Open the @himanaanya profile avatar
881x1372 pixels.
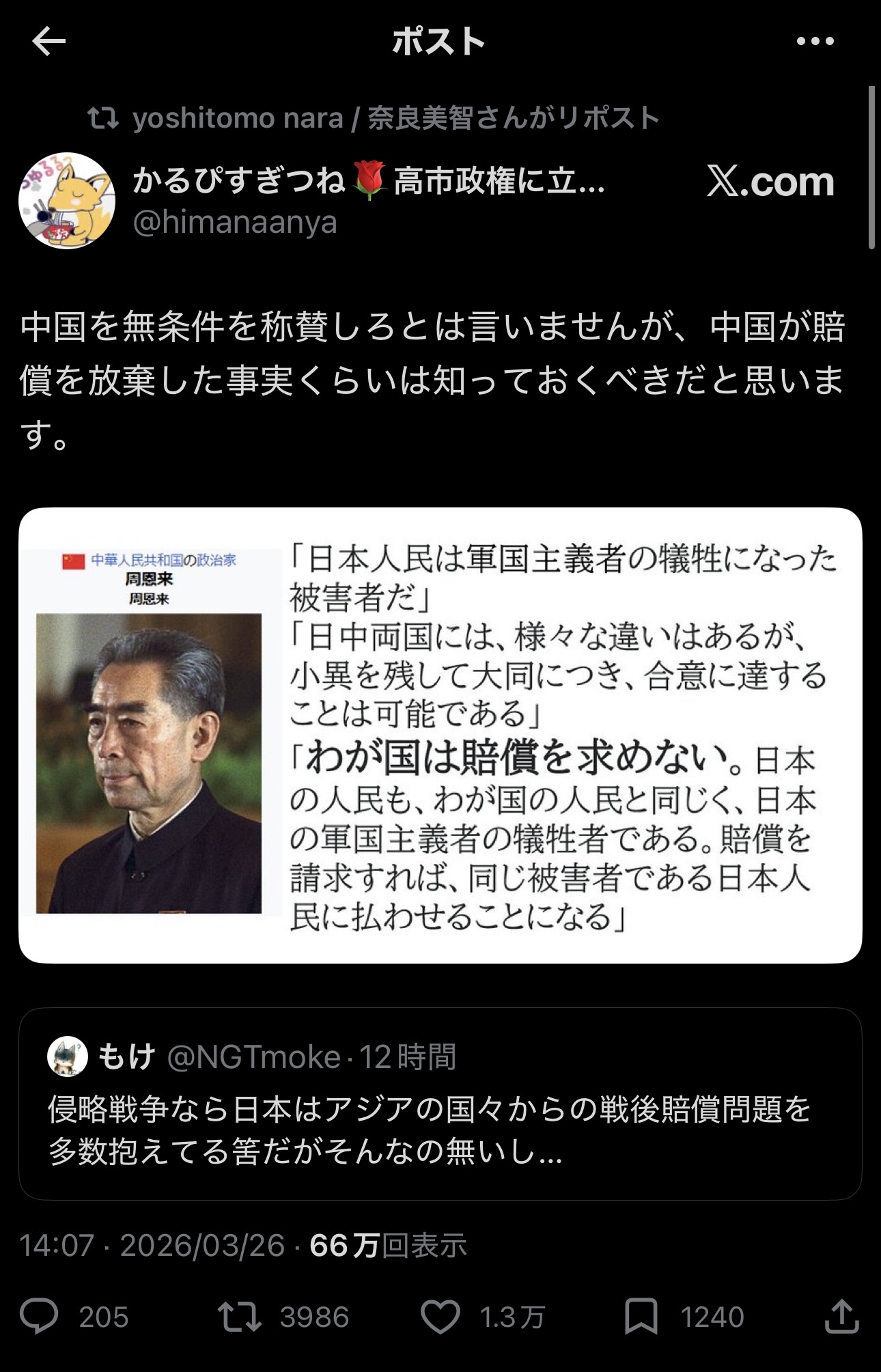click(67, 201)
